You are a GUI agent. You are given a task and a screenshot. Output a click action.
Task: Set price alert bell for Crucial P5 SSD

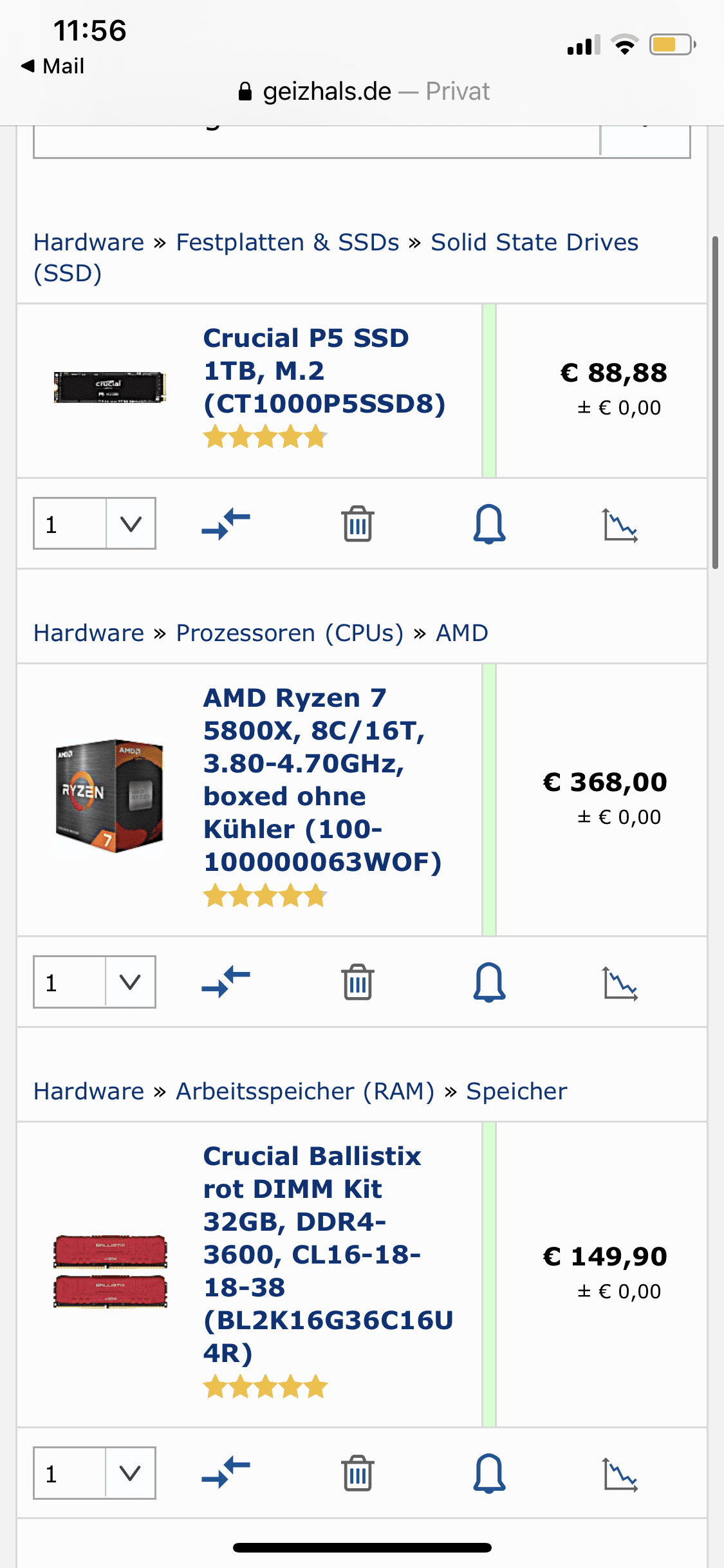(489, 523)
